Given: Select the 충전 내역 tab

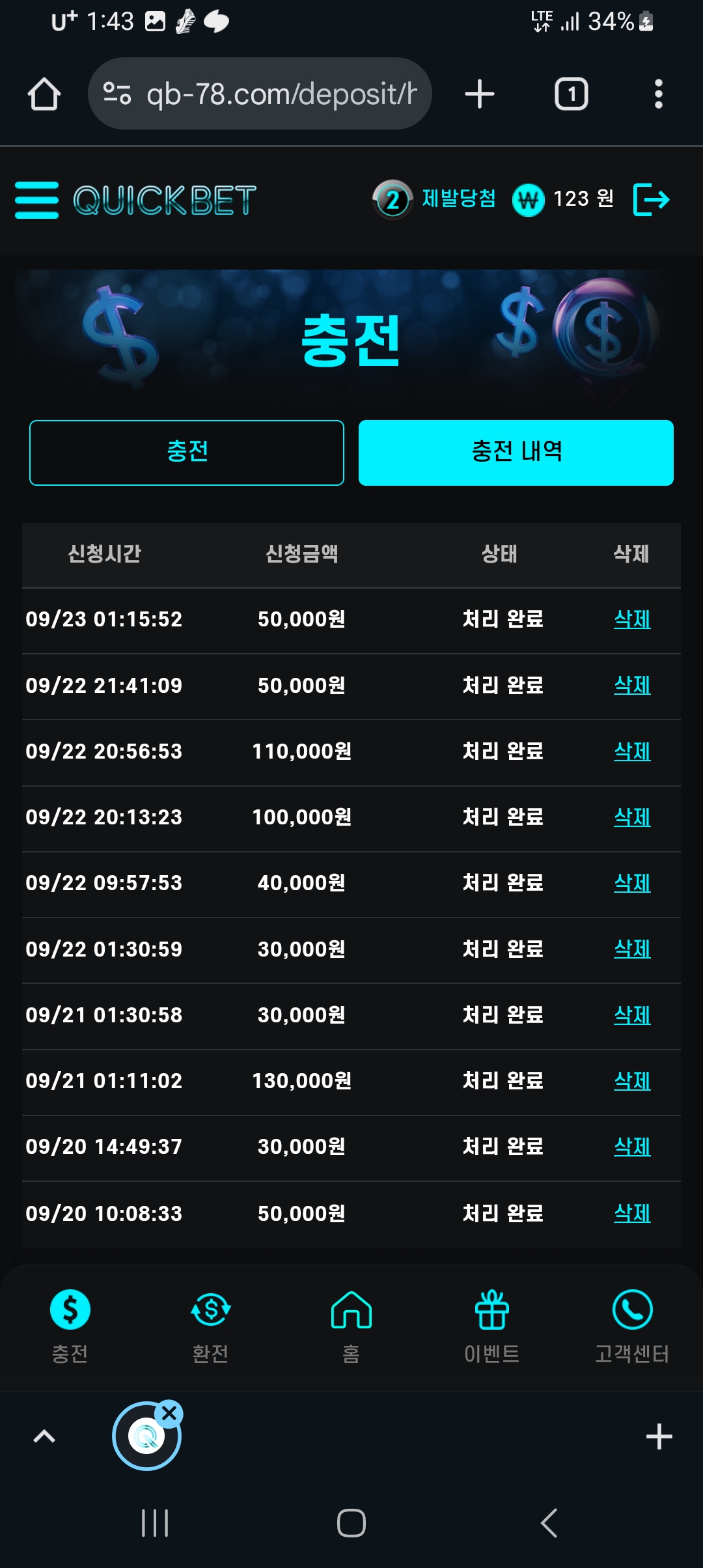Looking at the screenshot, I should [516, 453].
